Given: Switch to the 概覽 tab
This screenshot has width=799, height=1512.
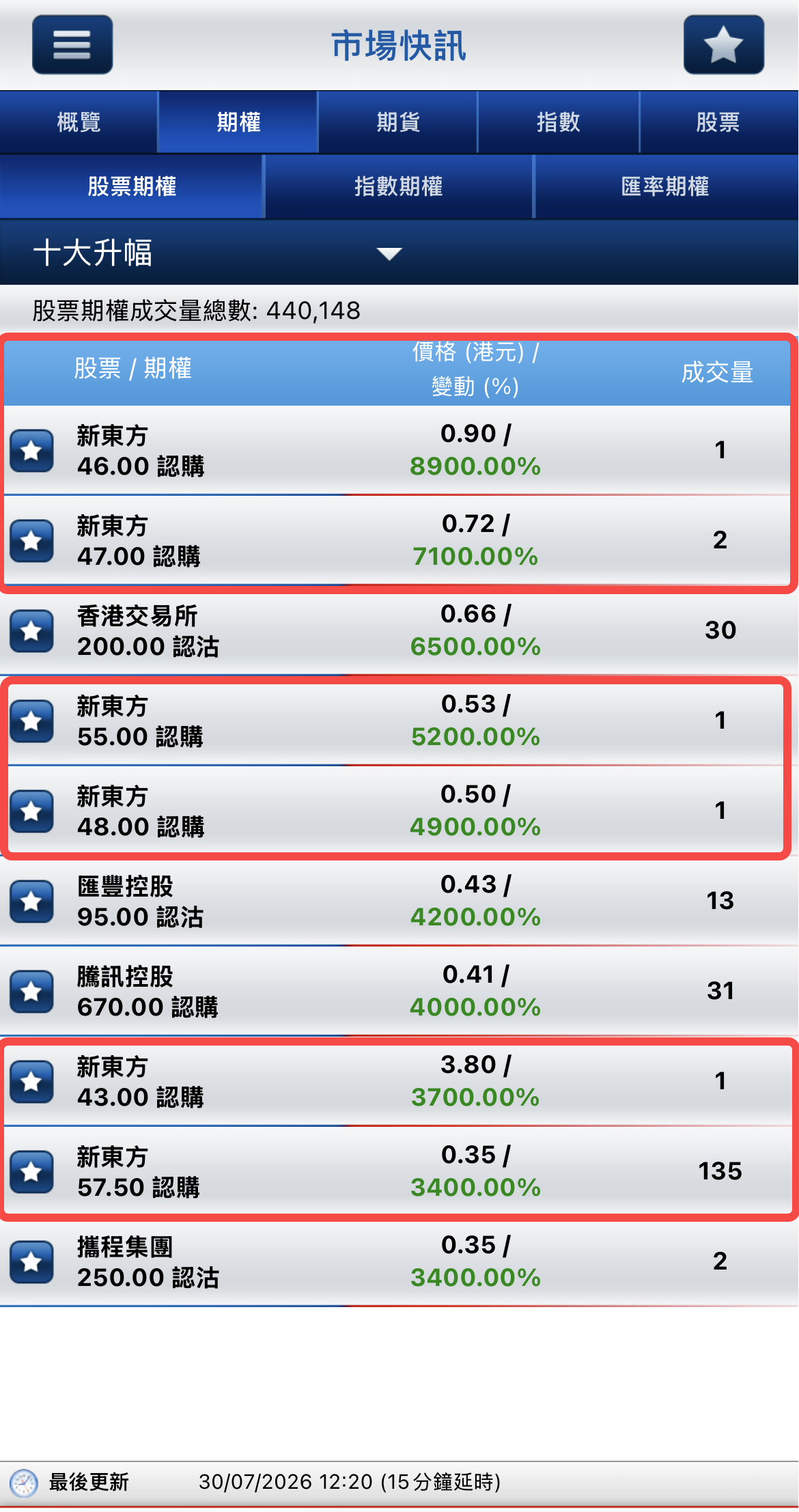Looking at the screenshot, I should coord(79,122).
